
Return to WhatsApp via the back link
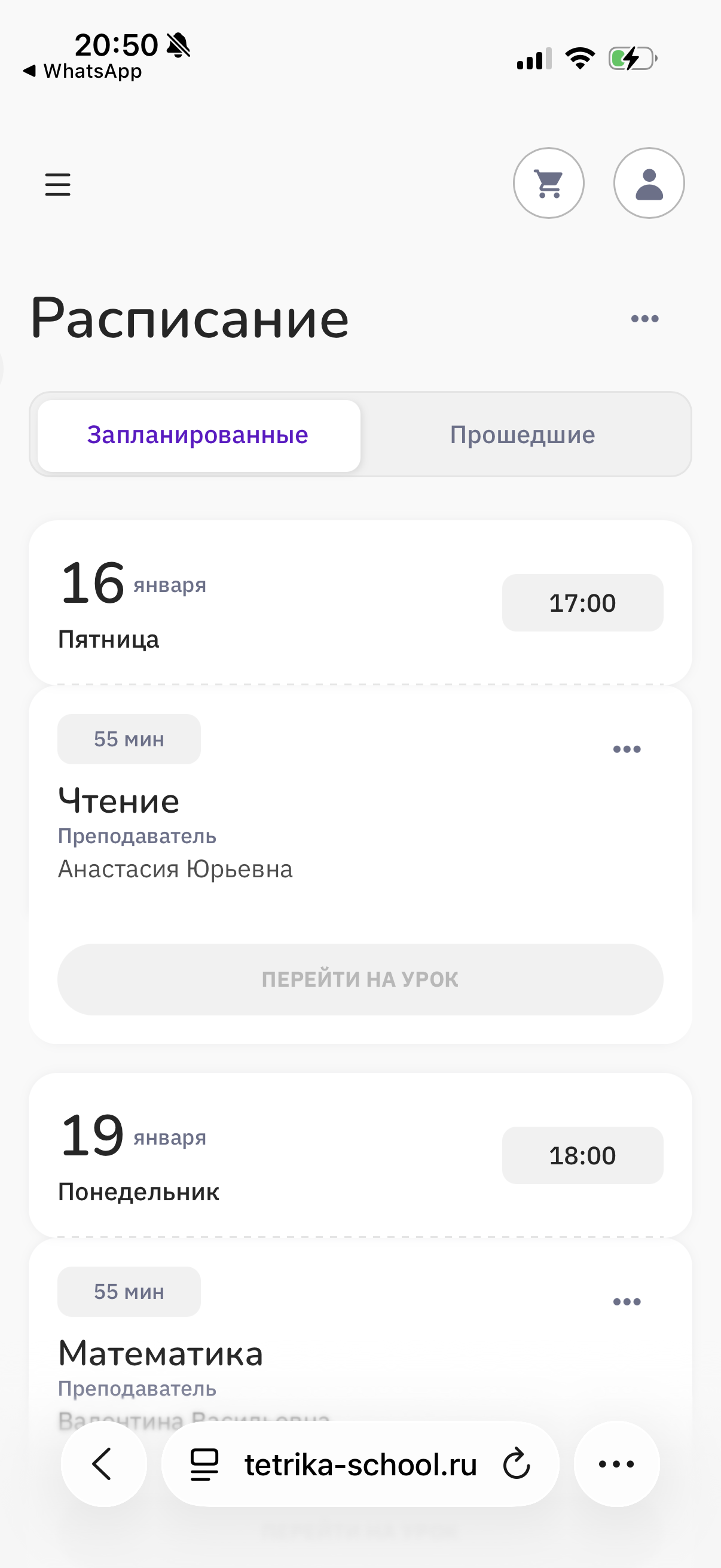pos(83,71)
